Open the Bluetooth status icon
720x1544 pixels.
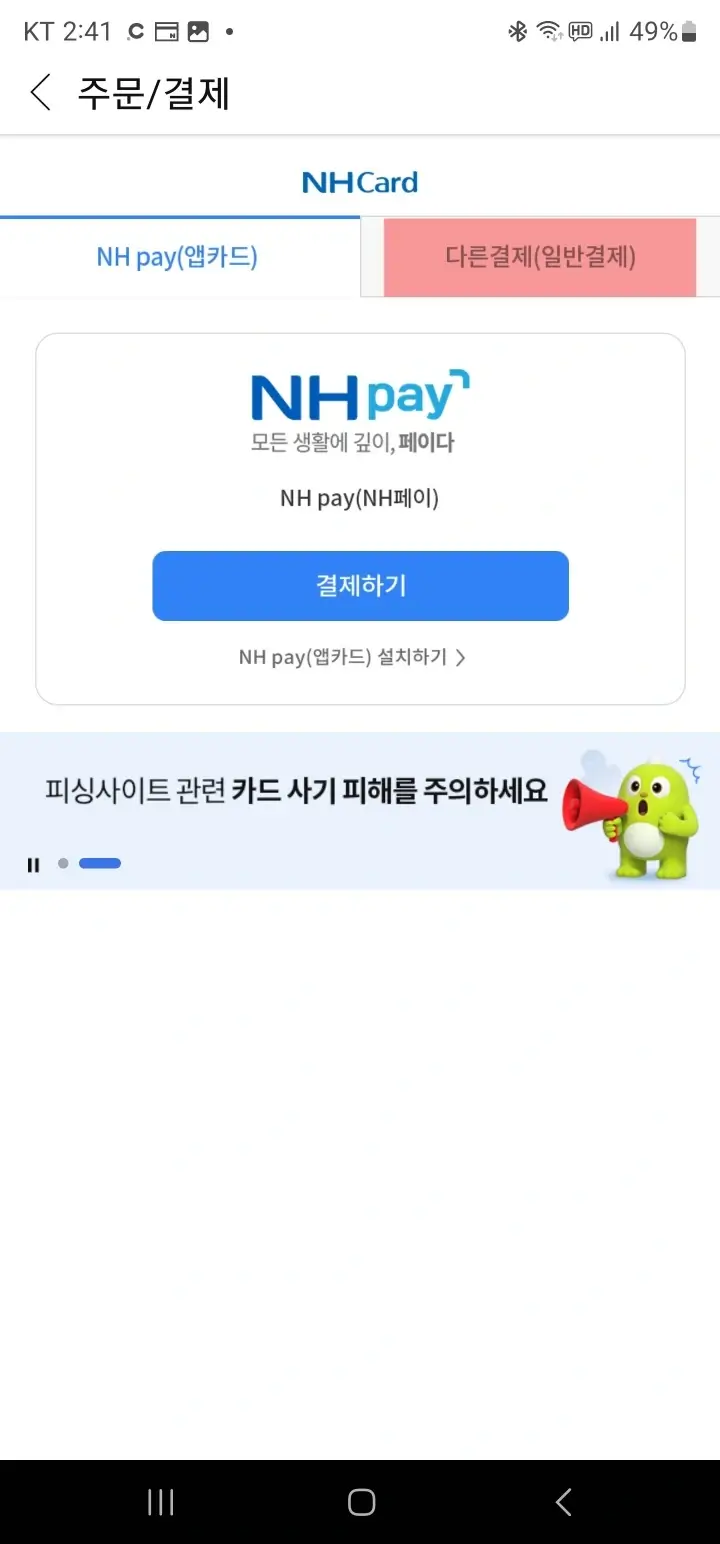tap(517, 31)
